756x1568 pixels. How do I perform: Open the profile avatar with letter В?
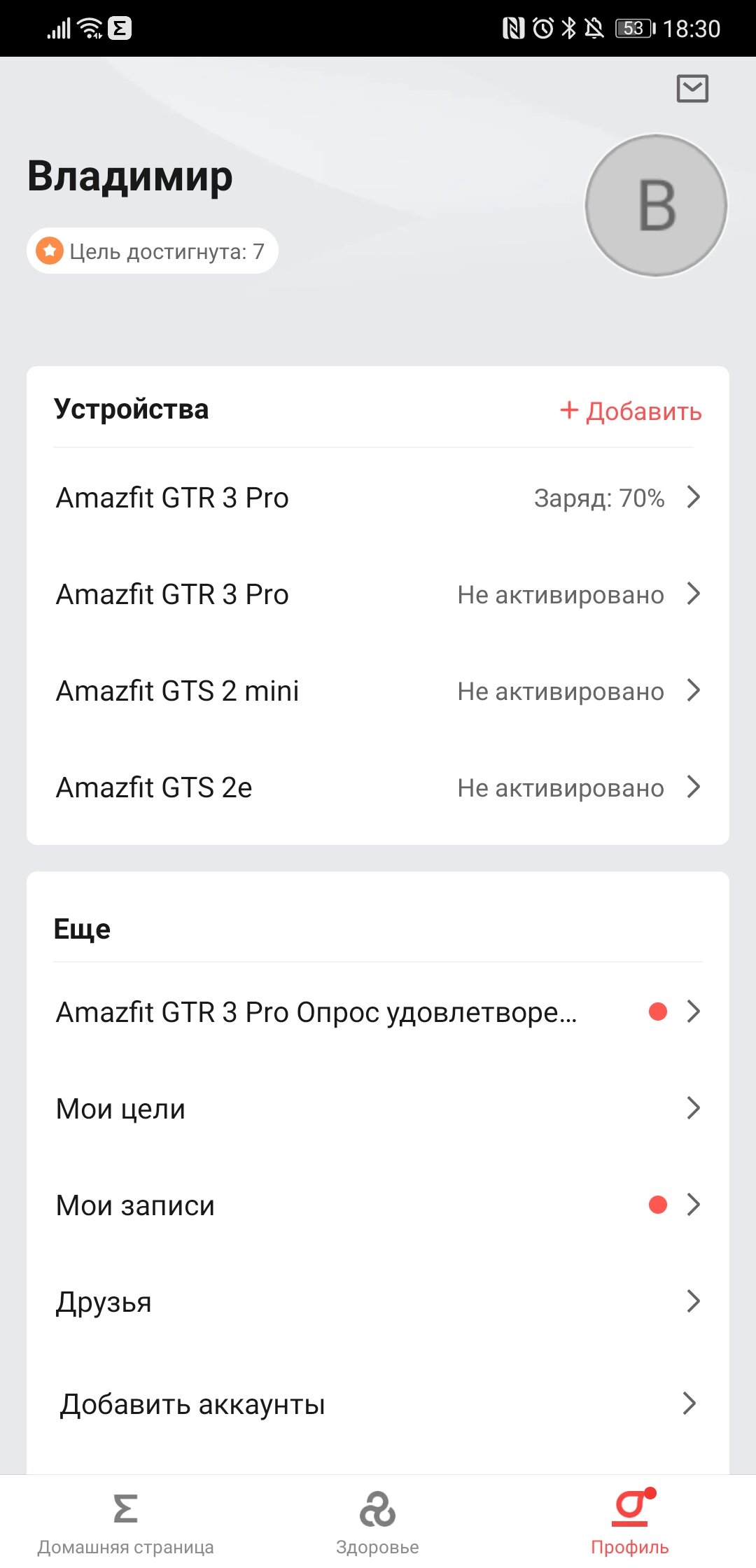(x=656, y=205)
